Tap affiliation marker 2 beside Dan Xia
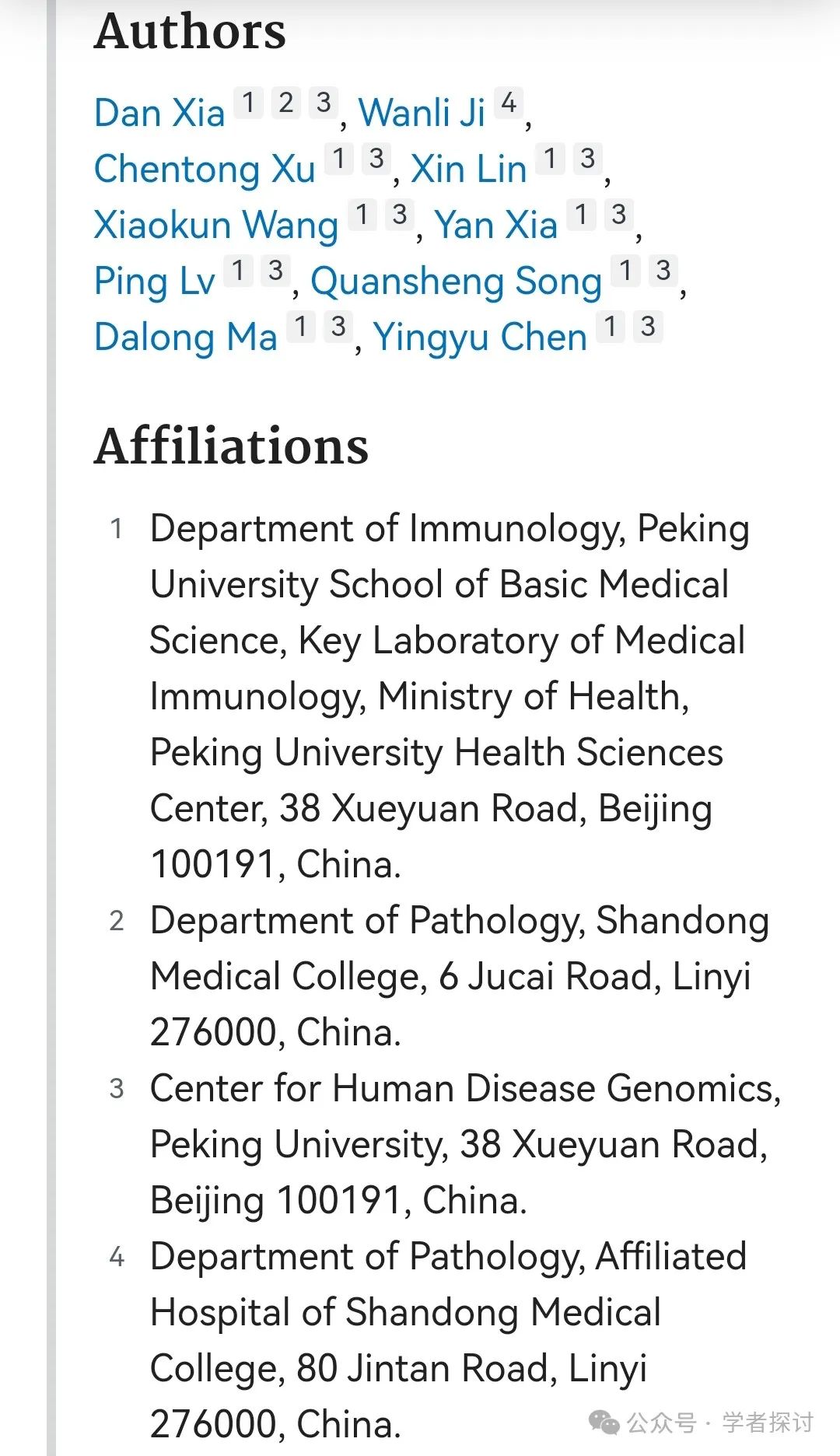Image resolution: width=840 pixels, height=1456 pixels. pyautogui.click(x=286, y=103)
